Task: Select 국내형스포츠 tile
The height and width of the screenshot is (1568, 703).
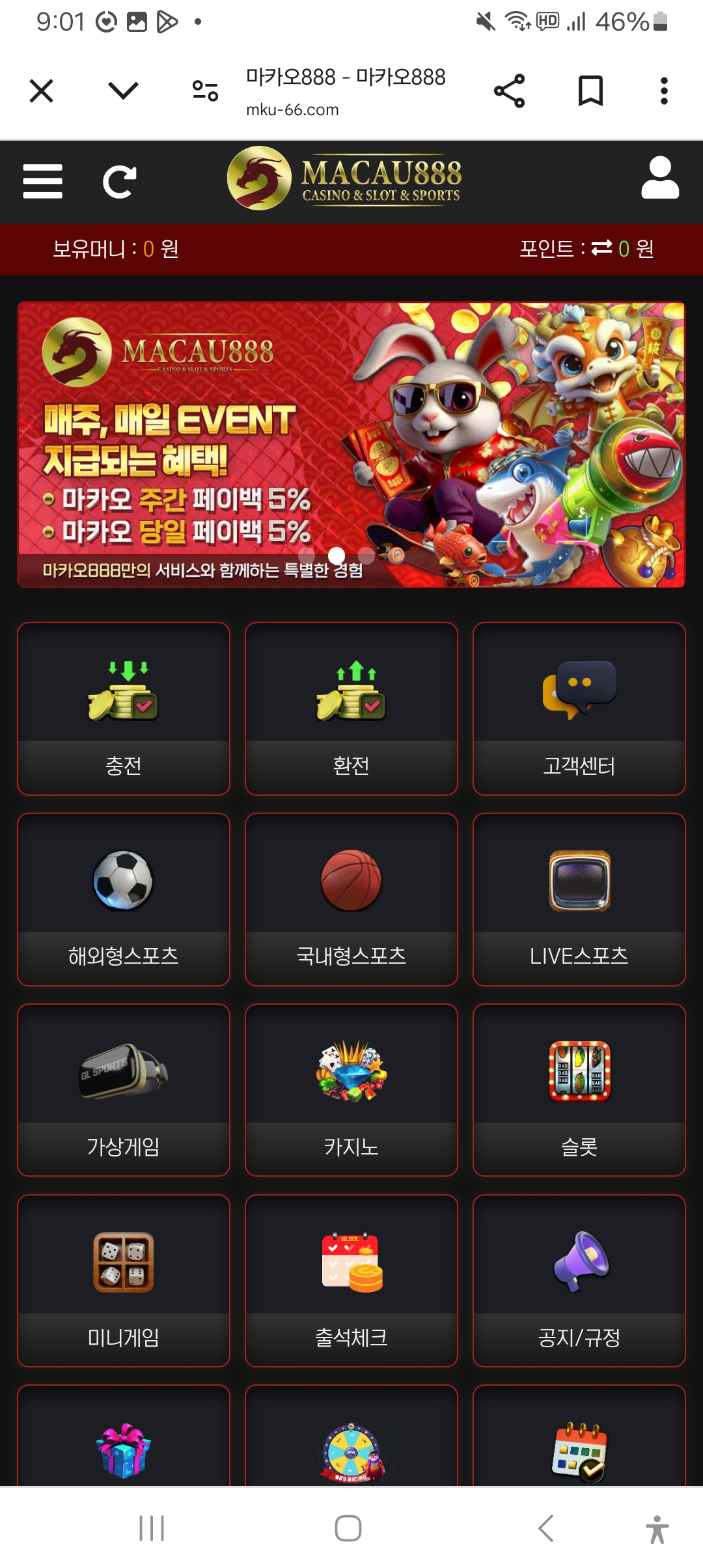Action: [x=351, y=899]
